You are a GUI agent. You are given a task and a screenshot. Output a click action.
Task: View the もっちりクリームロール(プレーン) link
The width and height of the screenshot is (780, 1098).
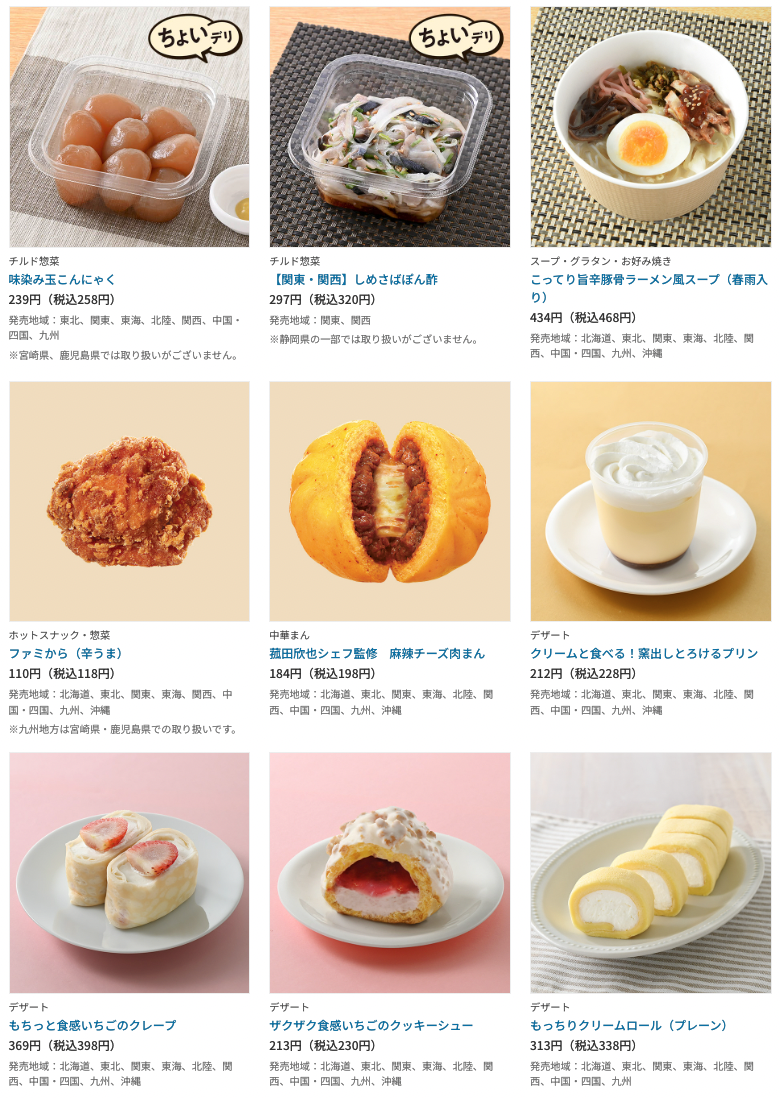629,1025
